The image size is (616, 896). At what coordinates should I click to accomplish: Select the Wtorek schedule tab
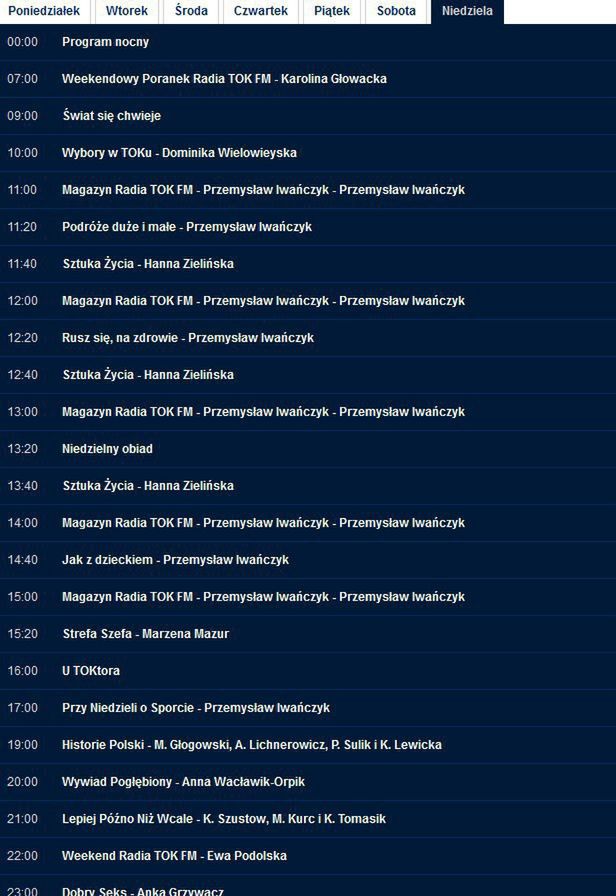coord(126,11)
